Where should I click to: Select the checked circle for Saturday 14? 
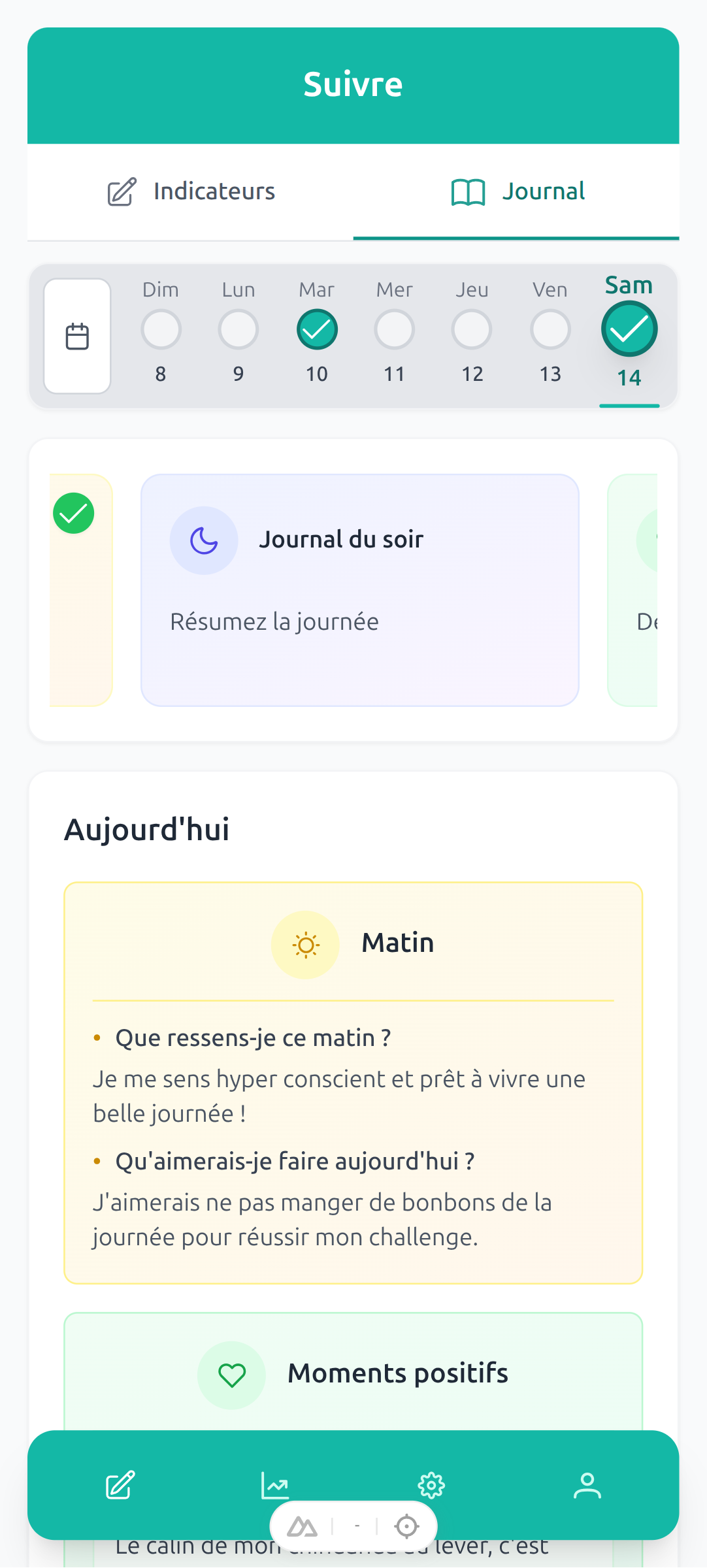tap(629, 329)
